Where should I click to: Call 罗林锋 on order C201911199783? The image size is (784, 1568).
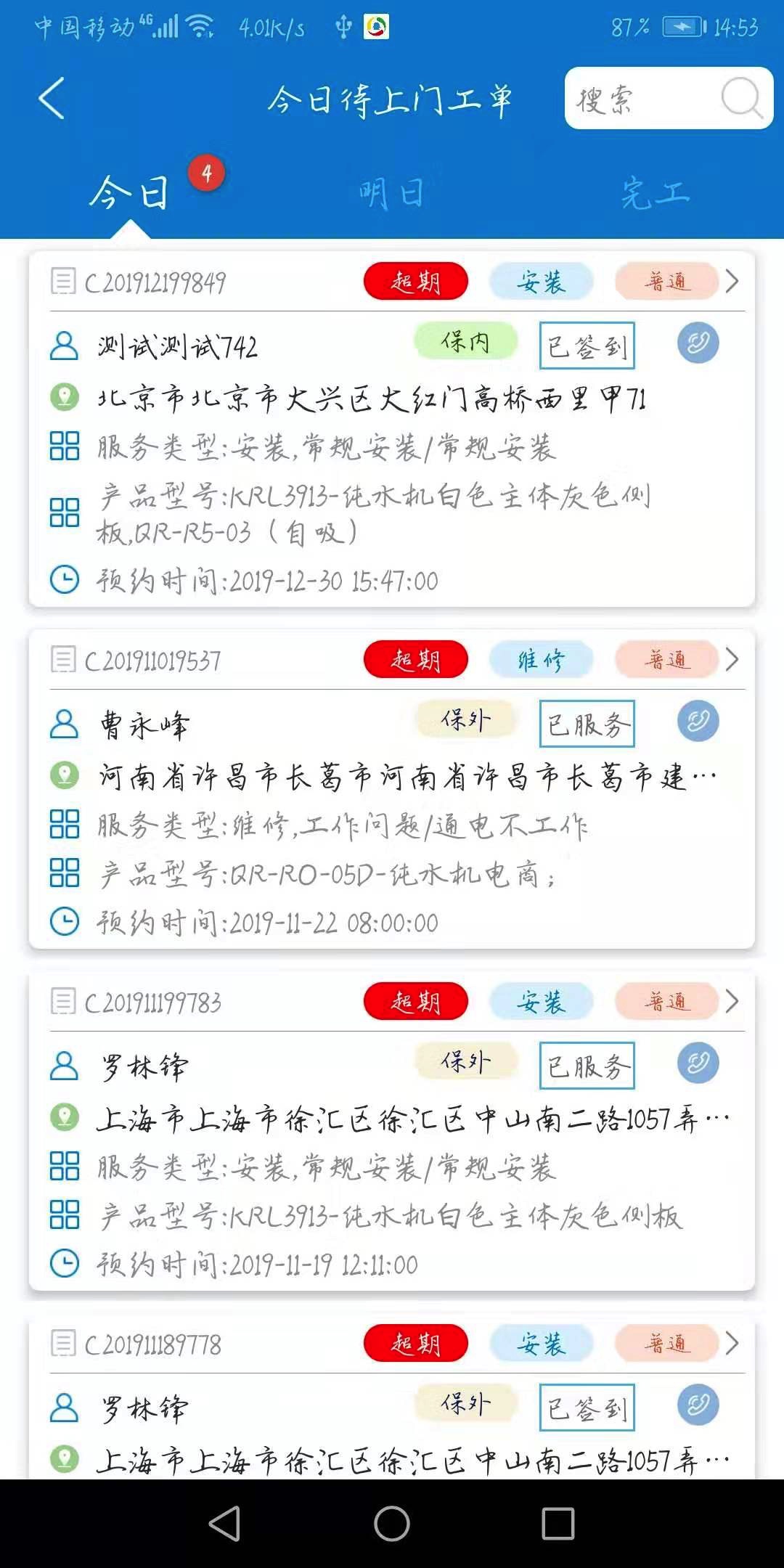(x=698, y=1063)
